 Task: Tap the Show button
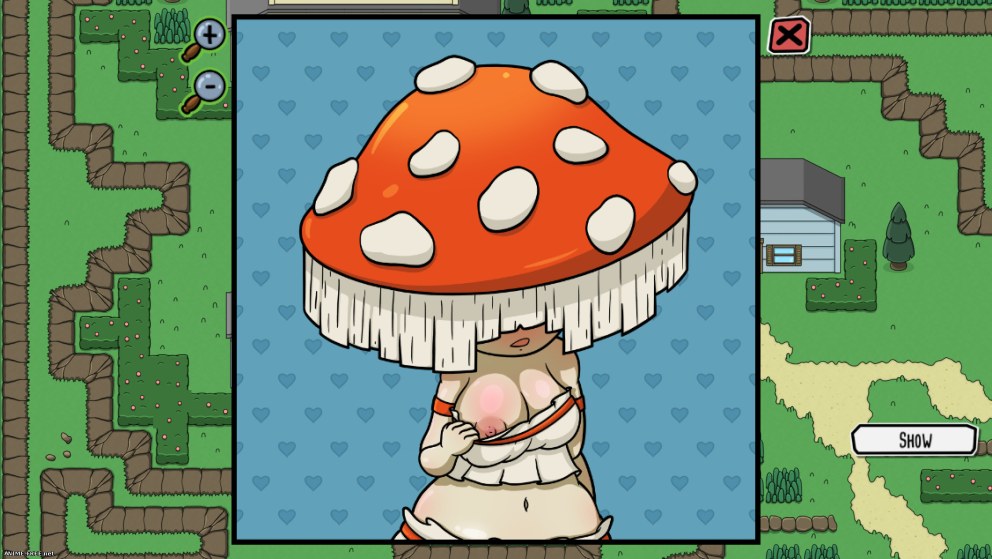coord(914,440)
